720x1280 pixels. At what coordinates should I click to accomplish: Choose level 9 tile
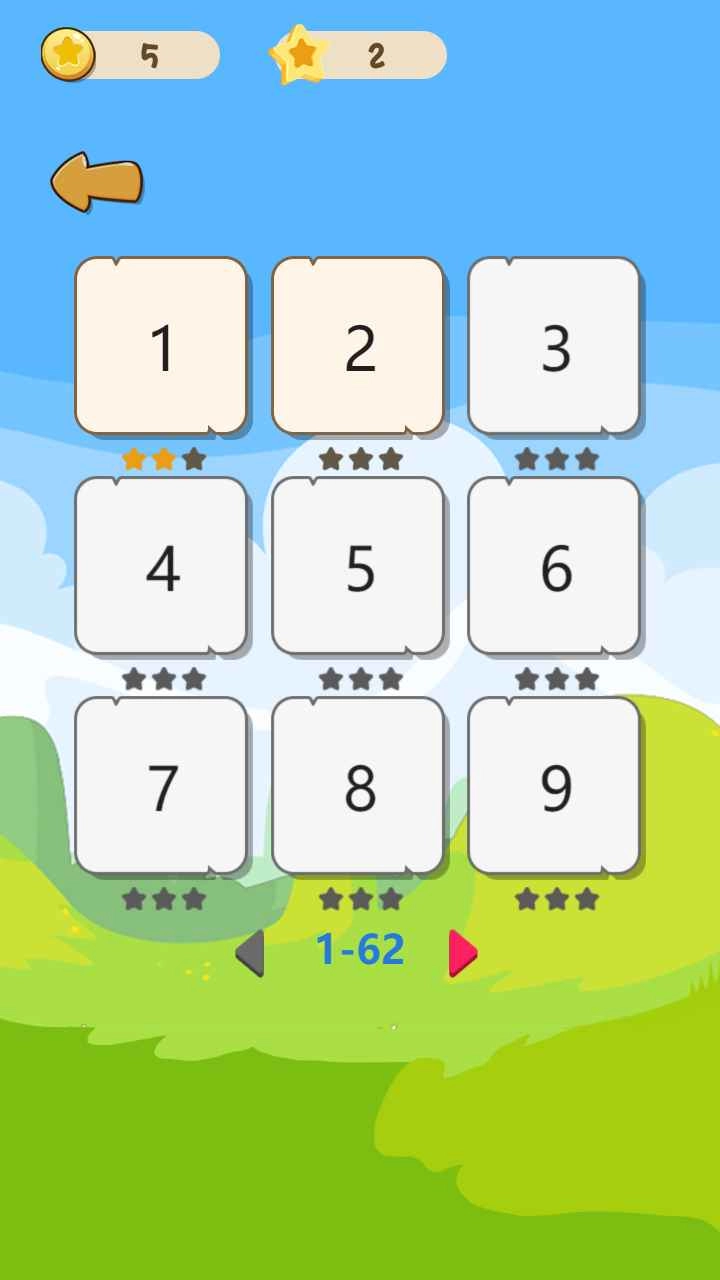tap(554, 786)
